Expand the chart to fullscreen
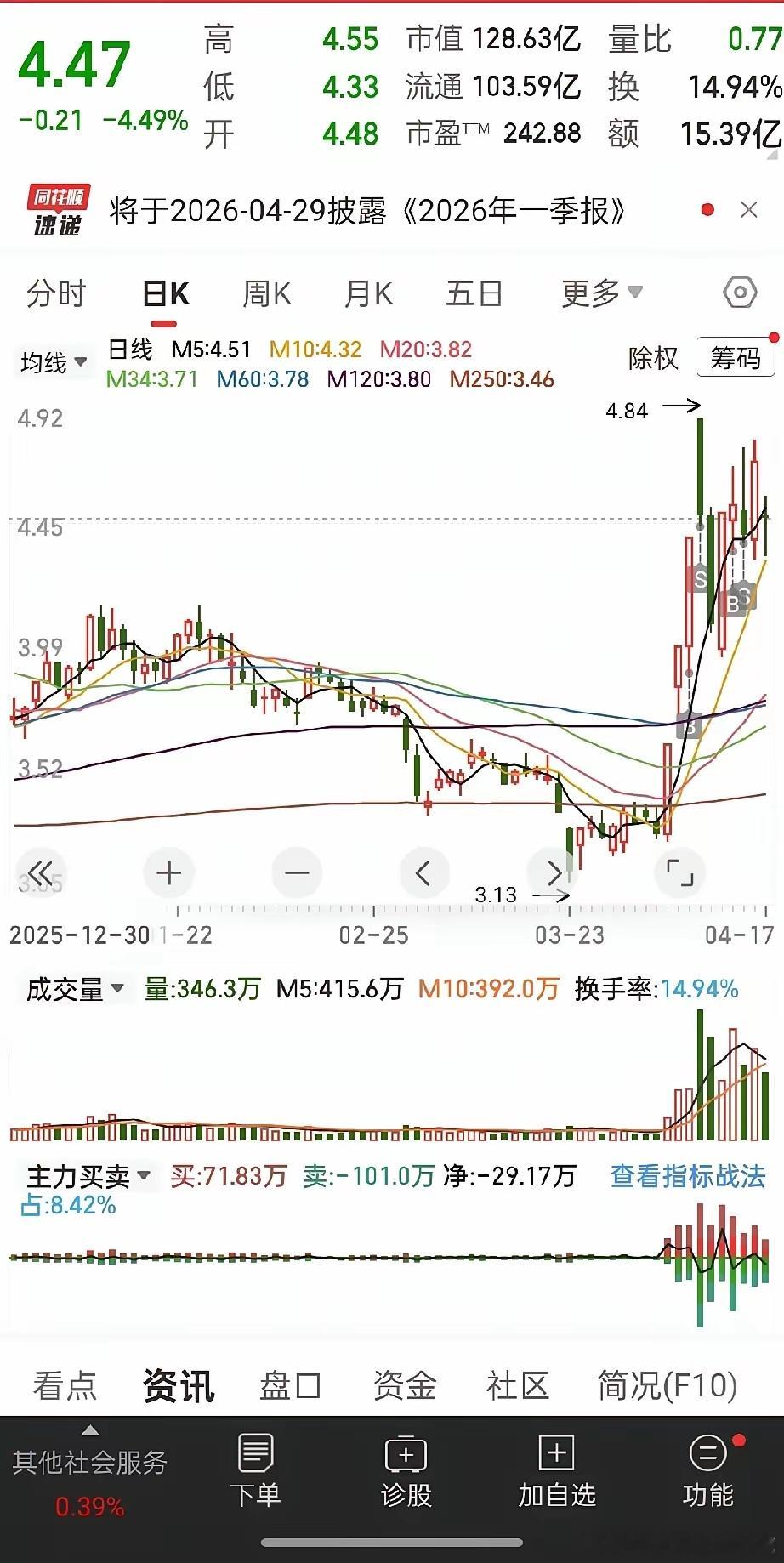The image size is (784, 1563). [679, 872]
